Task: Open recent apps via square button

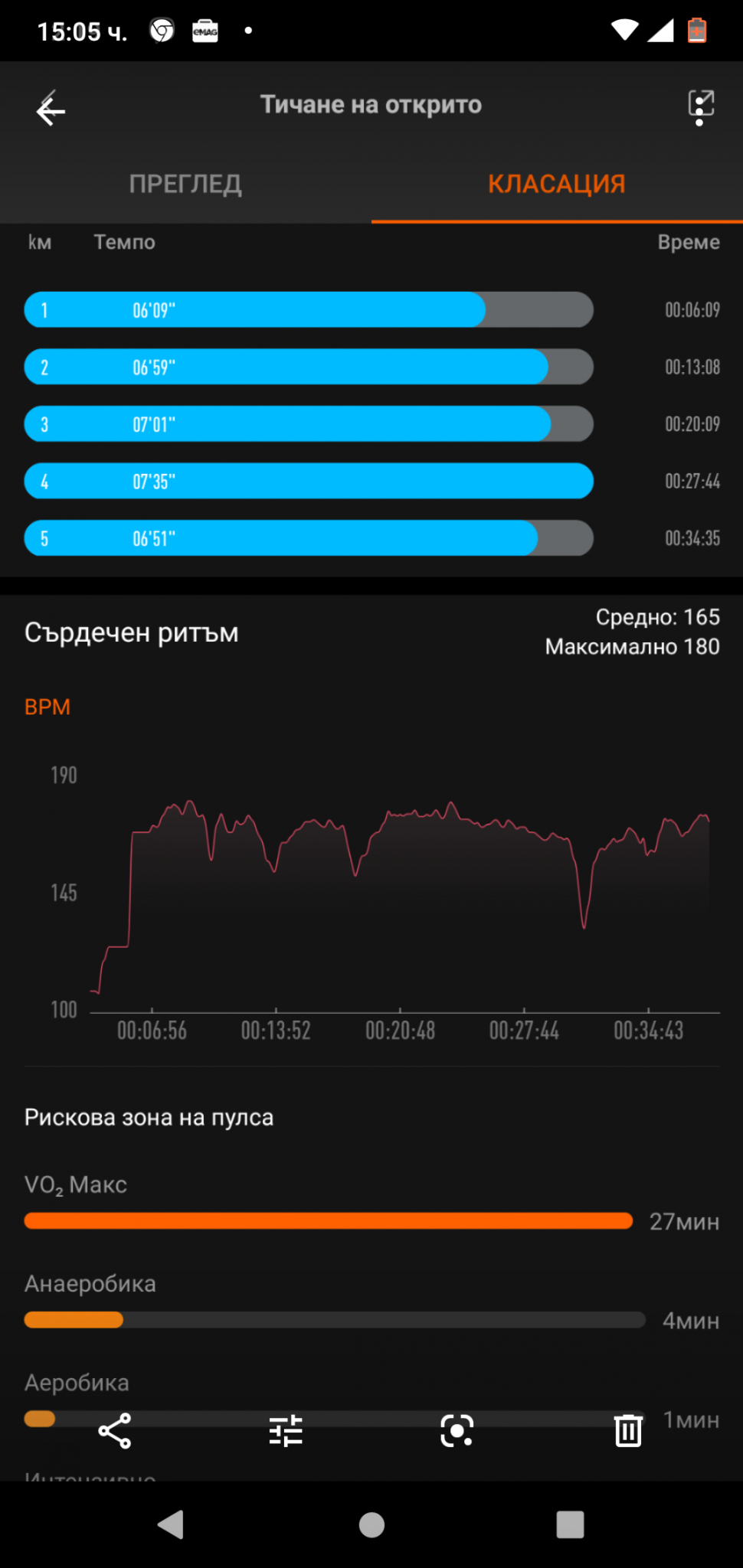Action: pyautogui.click(x=570, y=1524)
